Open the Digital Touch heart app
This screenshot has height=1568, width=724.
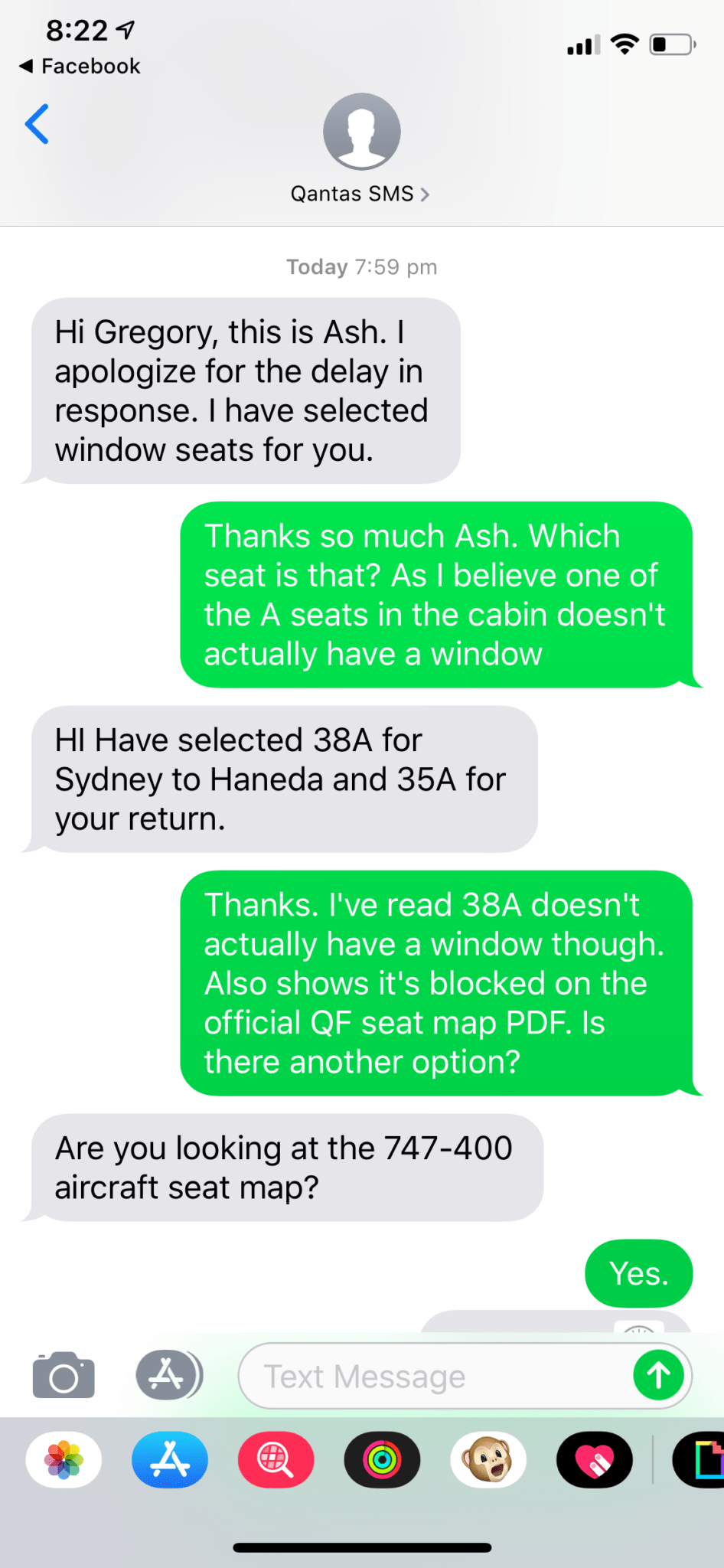click(595, 1460)
